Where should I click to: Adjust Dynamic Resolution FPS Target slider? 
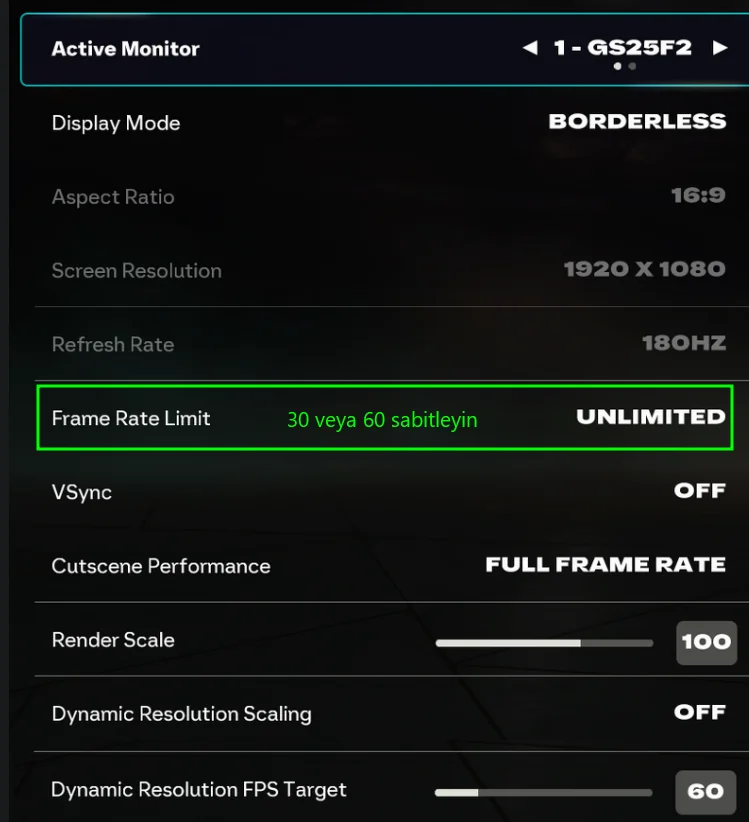pos(545,792)
